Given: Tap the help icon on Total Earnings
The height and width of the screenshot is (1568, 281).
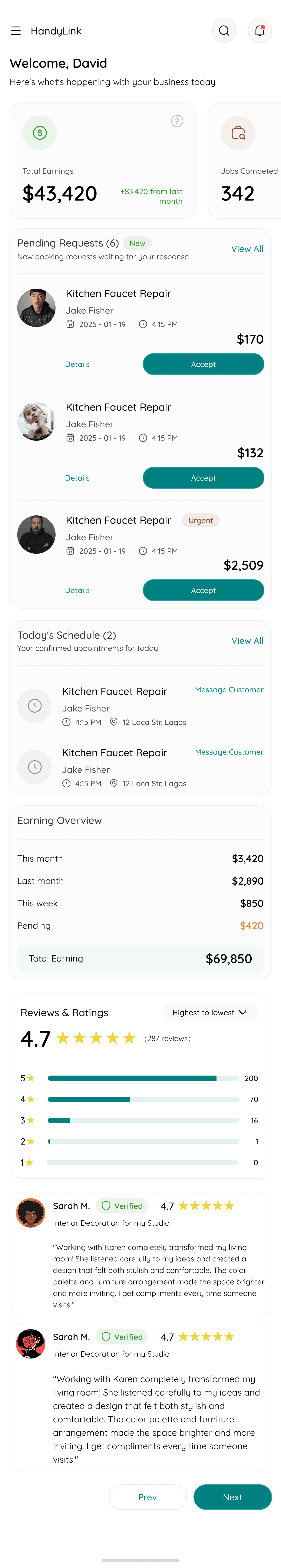Looking at the screenshot, I should point(177,121).
